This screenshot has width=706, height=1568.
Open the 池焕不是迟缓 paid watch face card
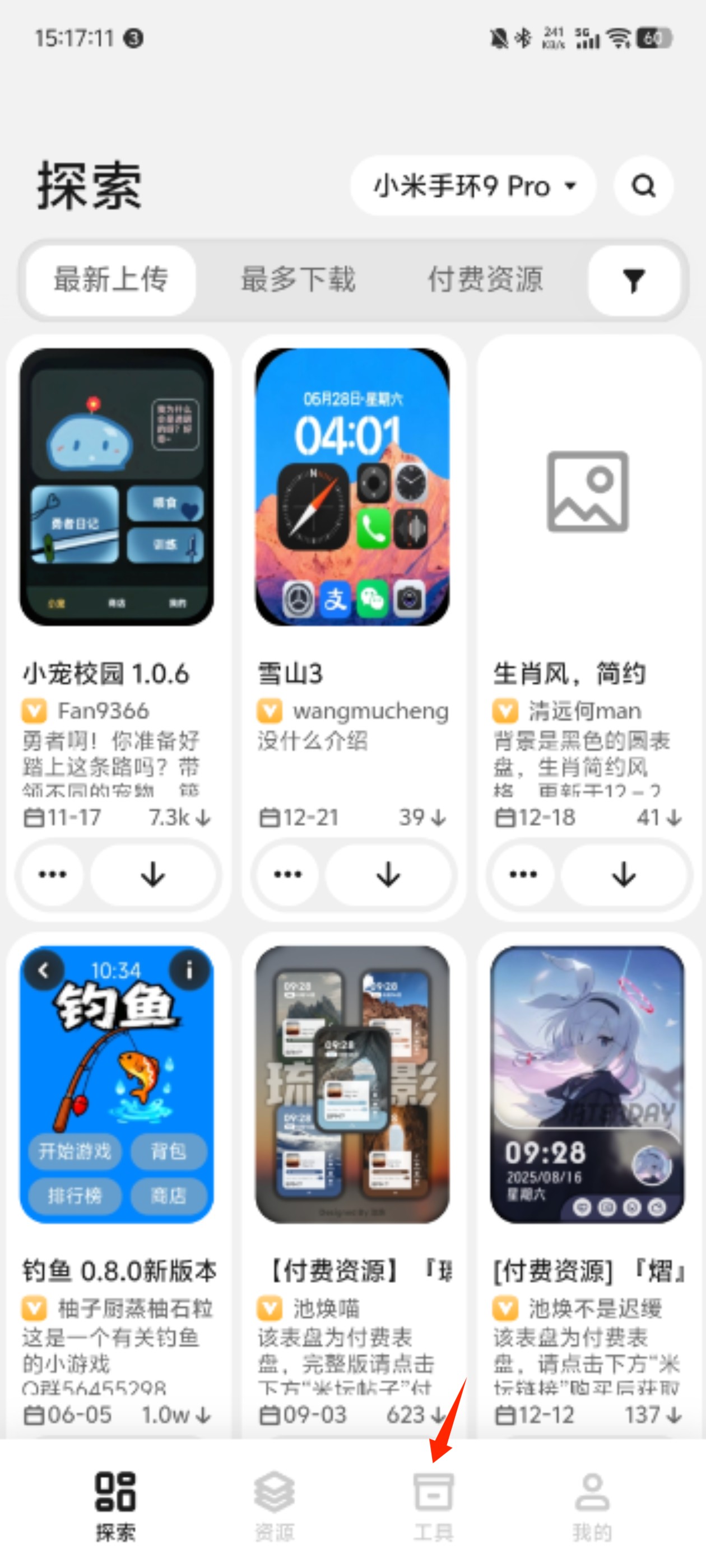pyautogui.click(x=588, y=1084)
